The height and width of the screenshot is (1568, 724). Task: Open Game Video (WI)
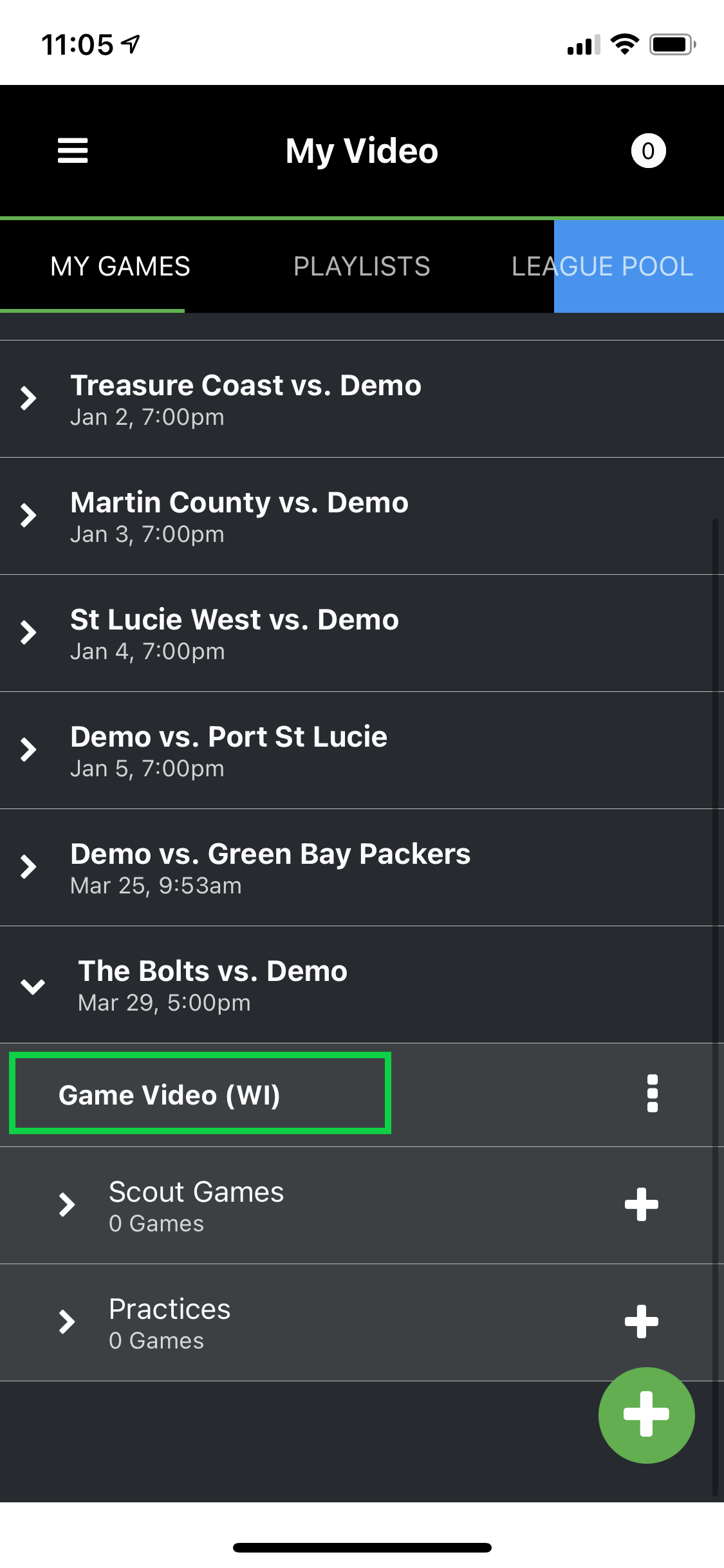pos(170,1095)
